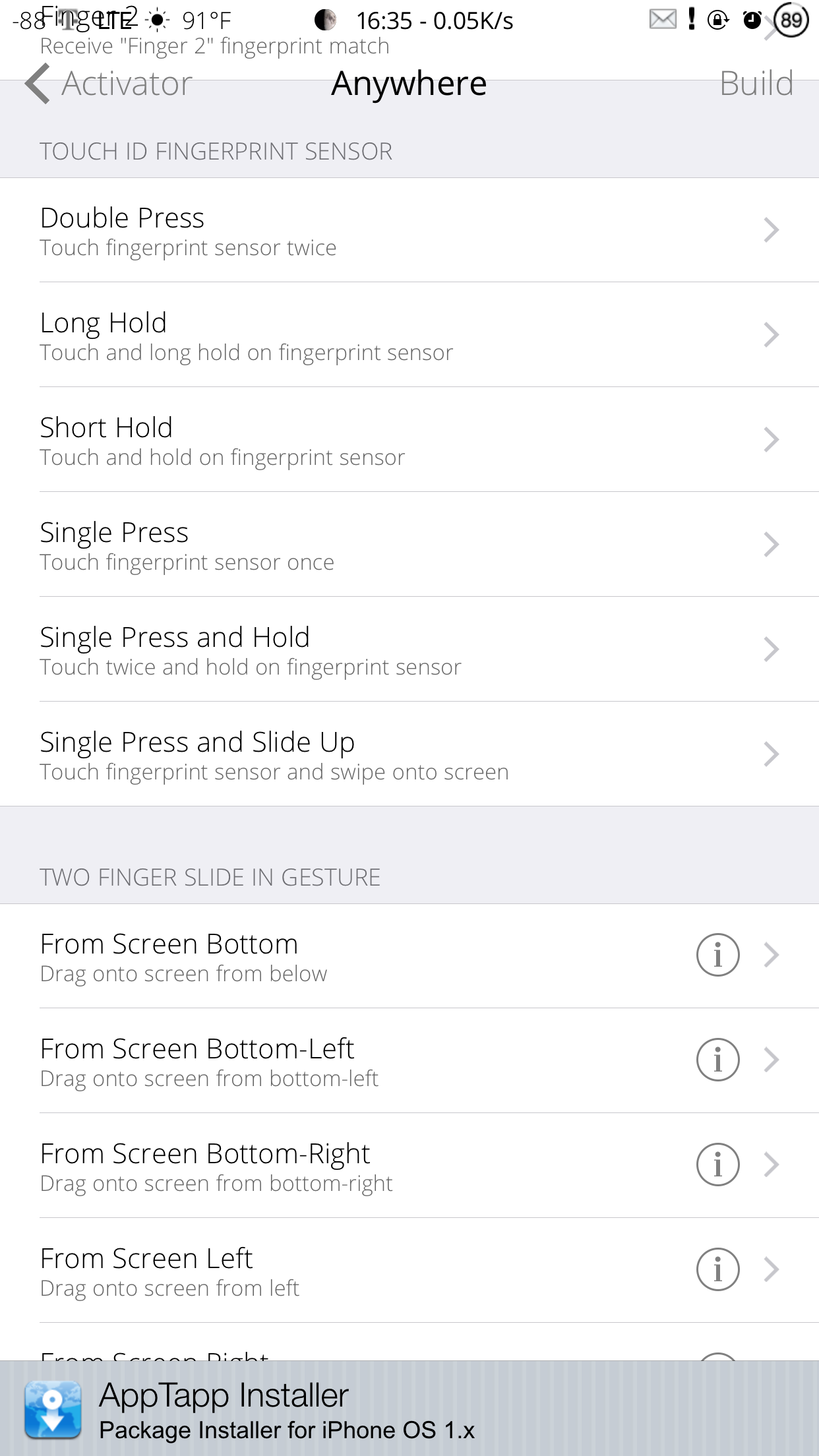
Task: Open the AppTapp Installer banner
Action: [x=409, y=1410]
